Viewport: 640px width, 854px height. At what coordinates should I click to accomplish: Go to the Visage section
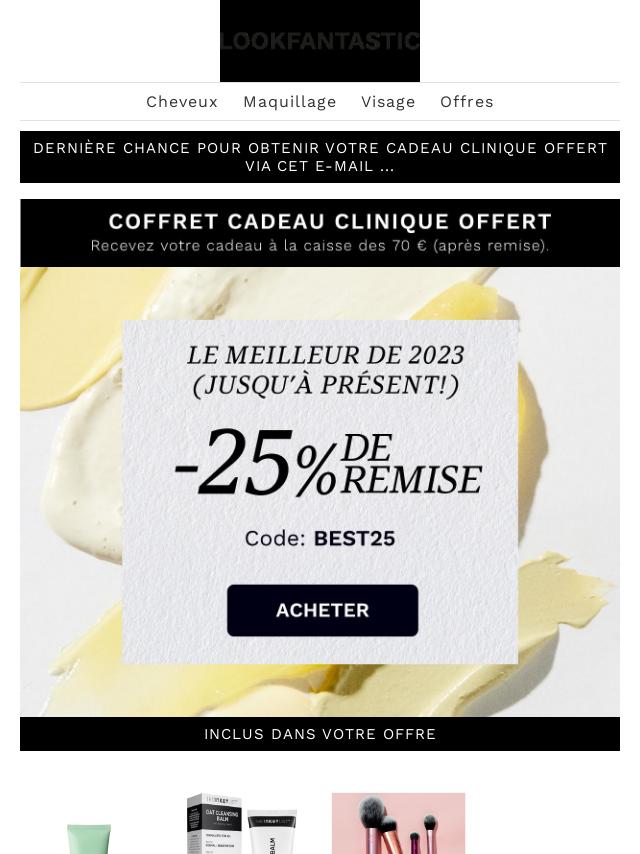pos(388,102)
